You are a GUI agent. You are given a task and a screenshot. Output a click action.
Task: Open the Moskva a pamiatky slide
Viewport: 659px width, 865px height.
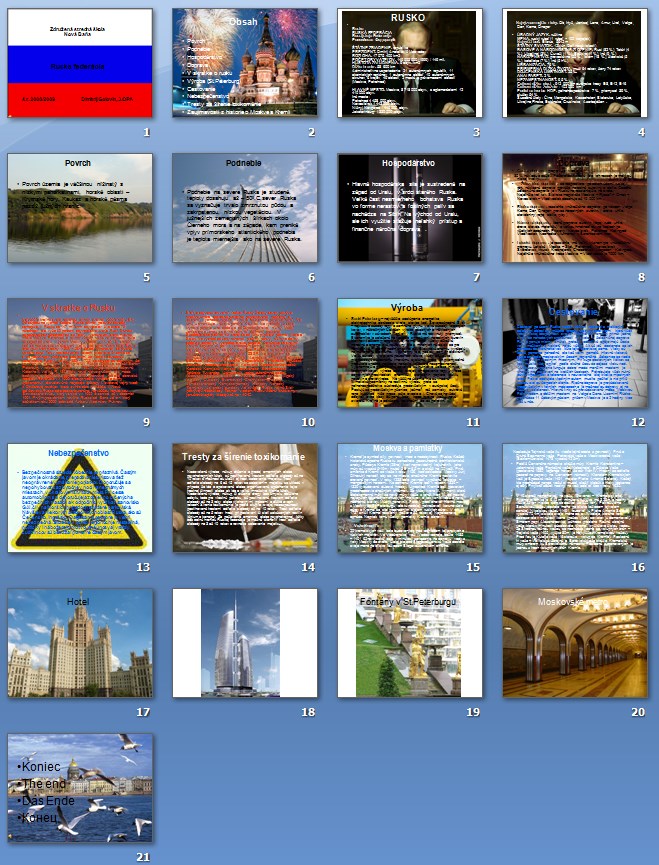pyautogui.click(x=410, y=498)
